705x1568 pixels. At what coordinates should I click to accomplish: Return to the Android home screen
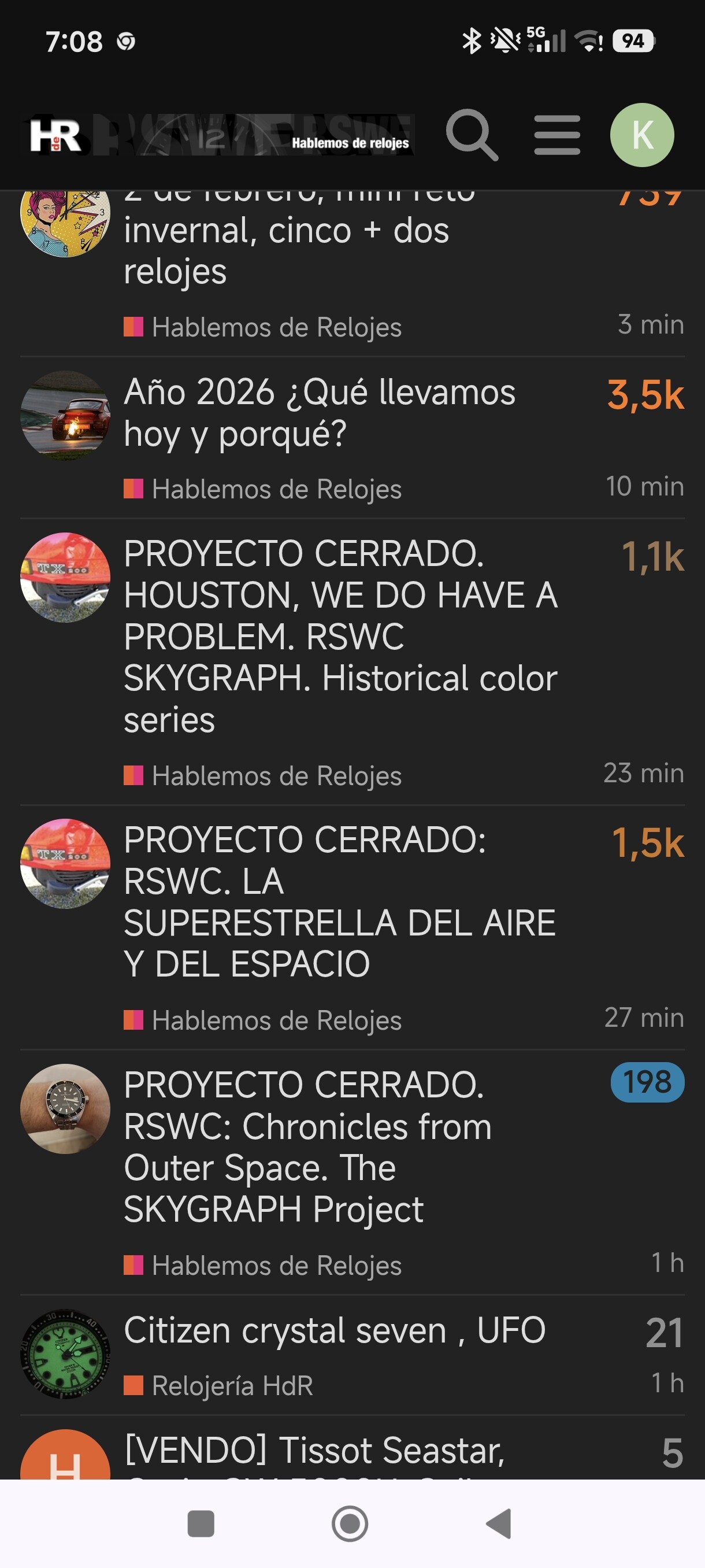[x=350, y=1523]
